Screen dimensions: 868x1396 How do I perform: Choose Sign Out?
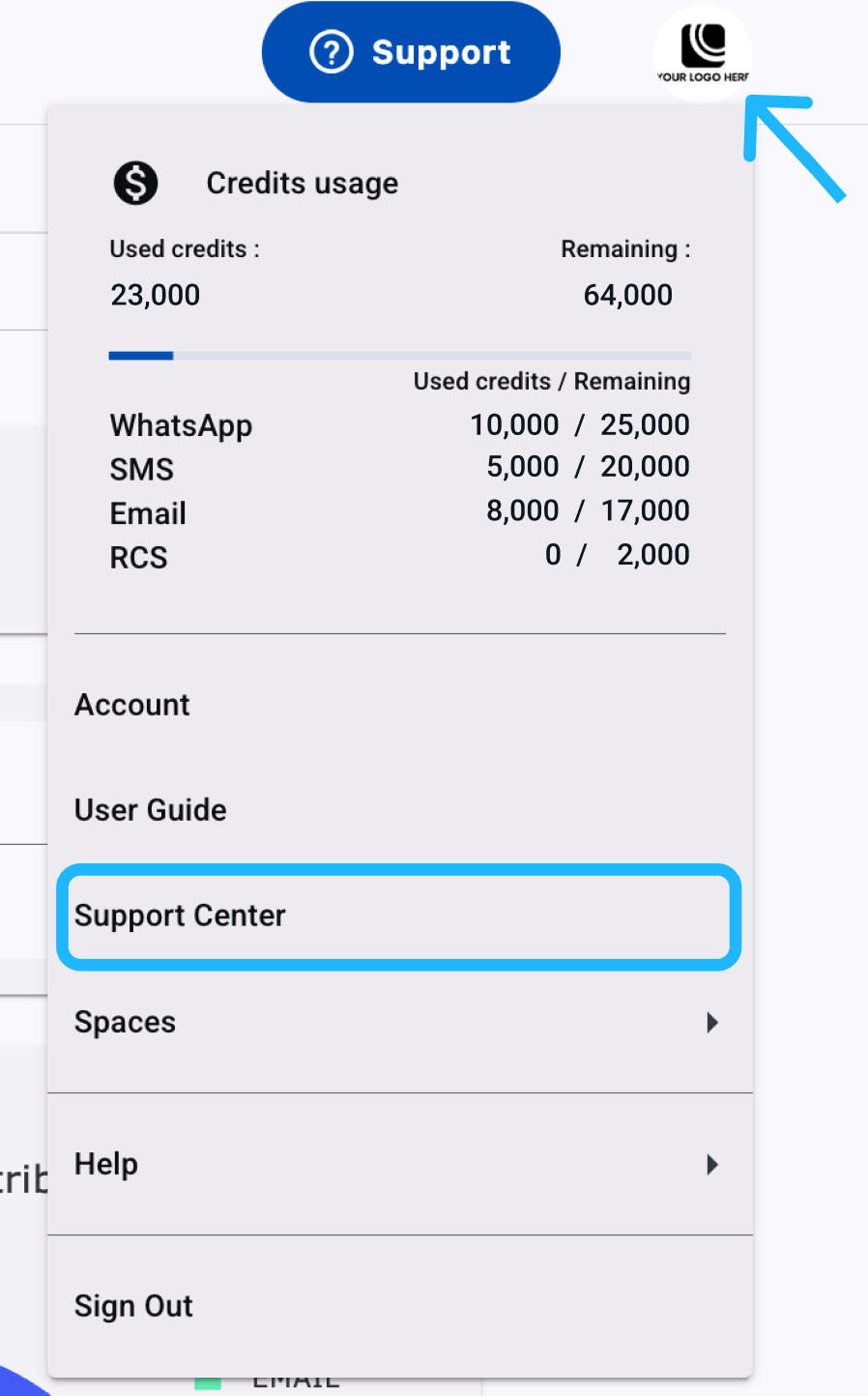[x=134, y=1306]
